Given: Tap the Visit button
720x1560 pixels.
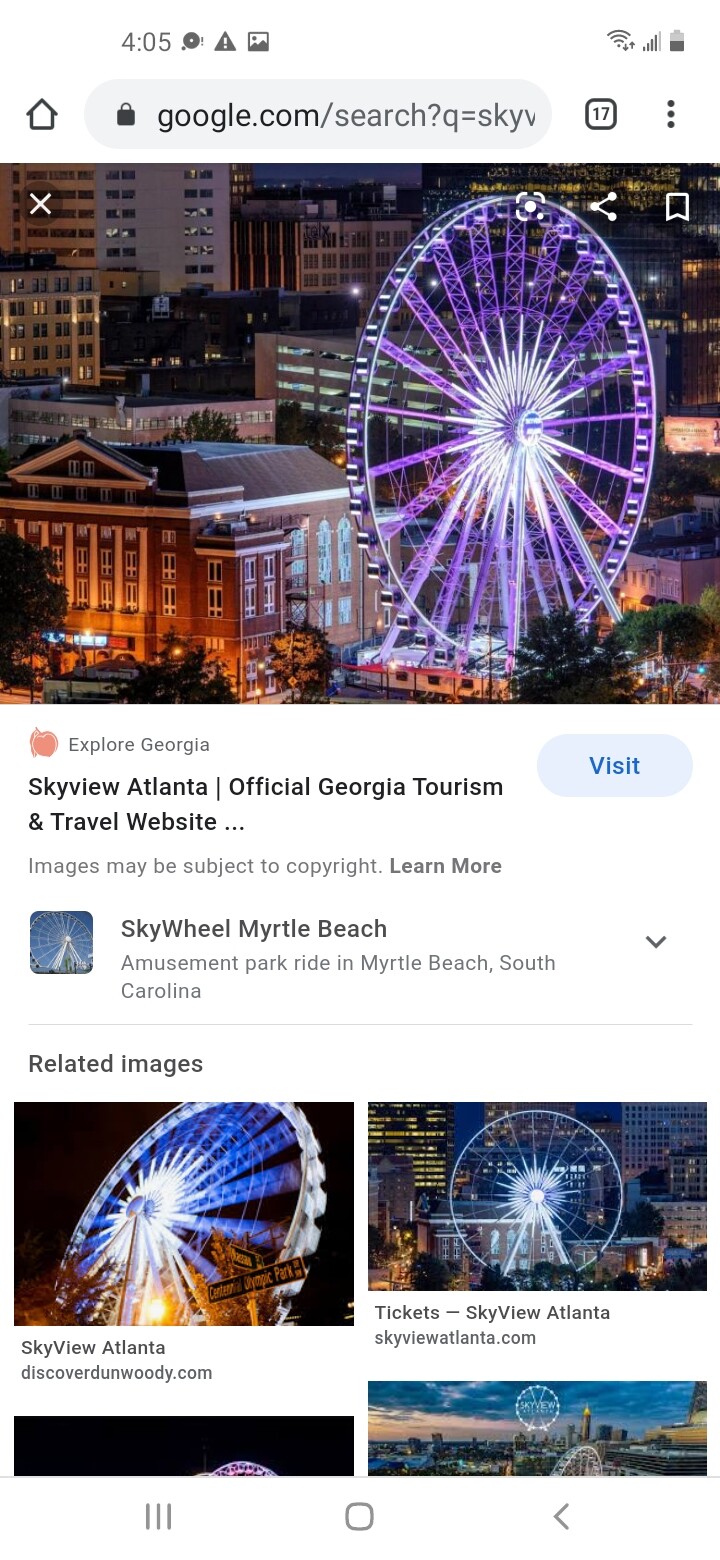Looking at the screenshot, I should tap(614, 765).
